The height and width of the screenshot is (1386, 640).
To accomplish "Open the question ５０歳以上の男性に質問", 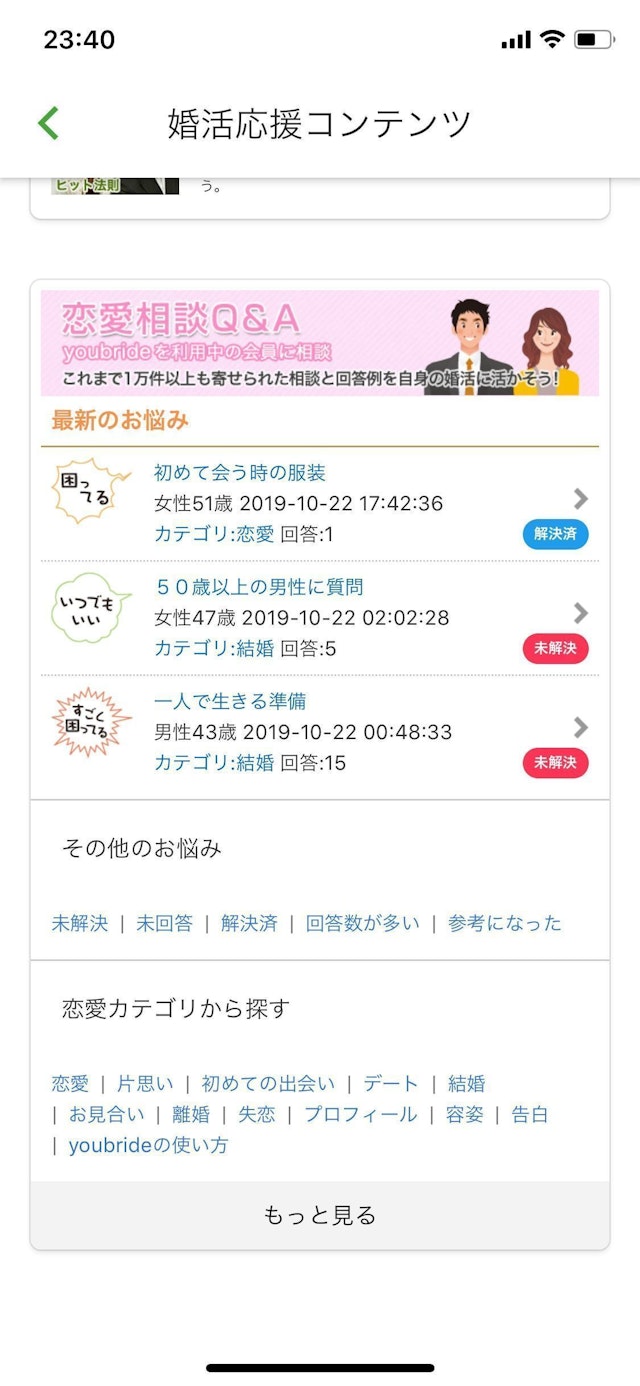I will click(x=258, y=587).
